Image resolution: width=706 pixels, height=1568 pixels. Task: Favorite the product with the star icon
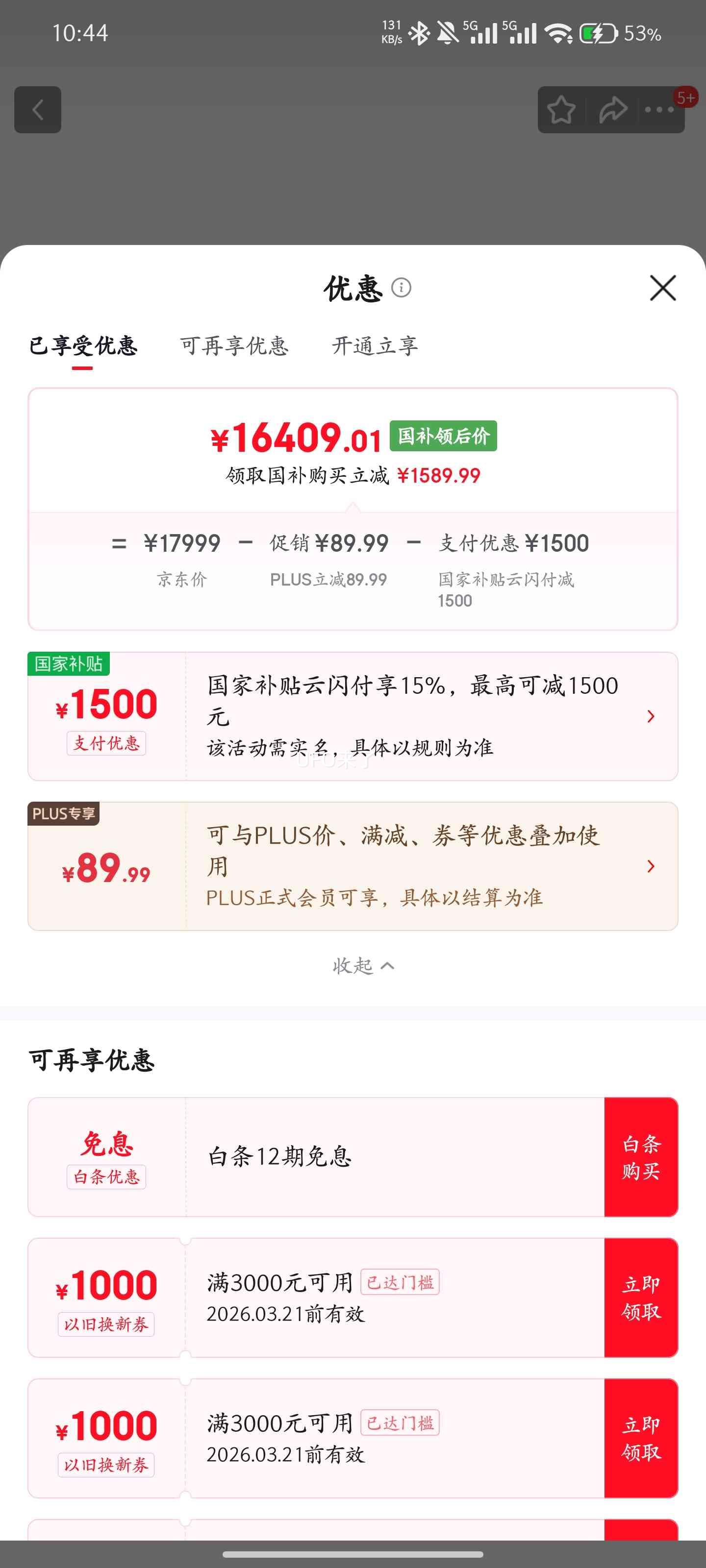pos(561,110)
